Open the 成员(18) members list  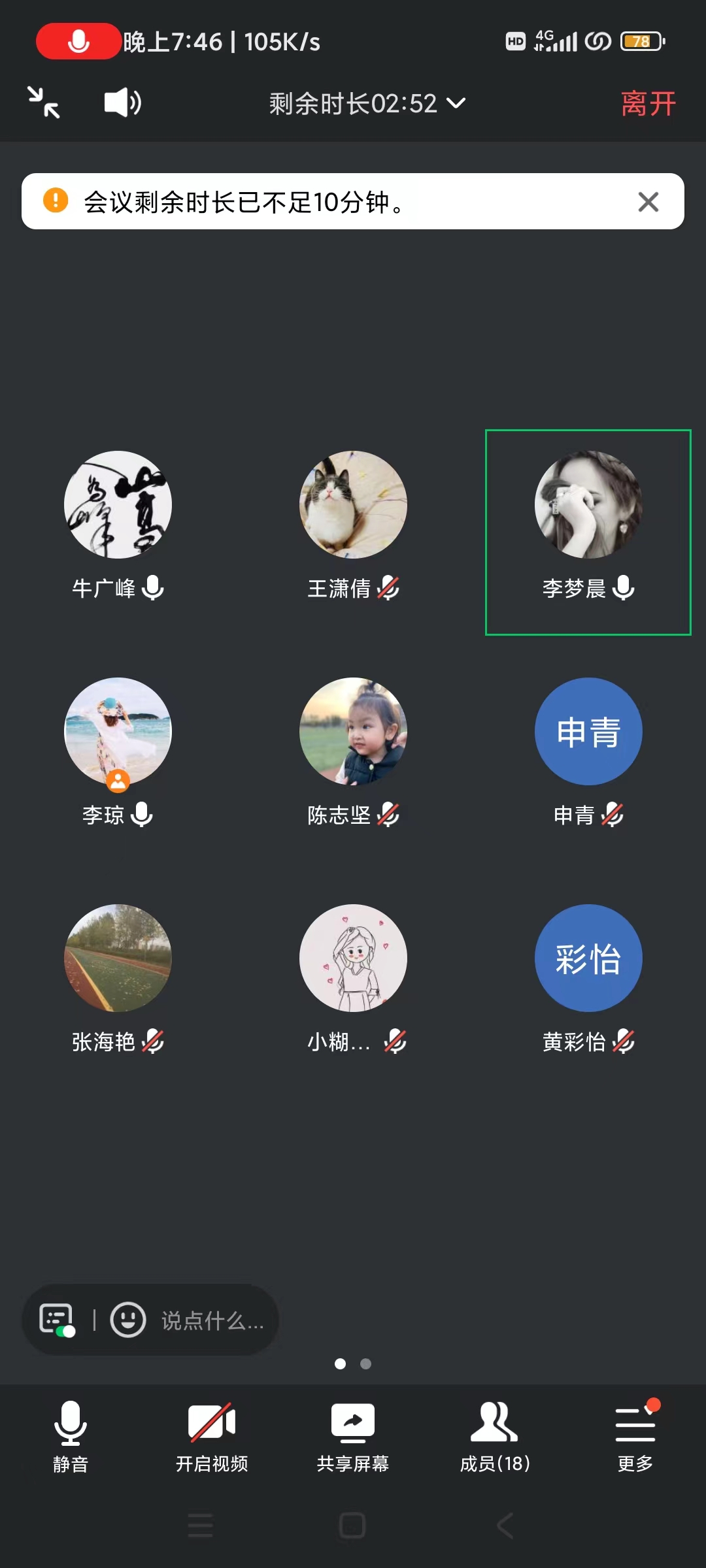[x=494, y=1435]
